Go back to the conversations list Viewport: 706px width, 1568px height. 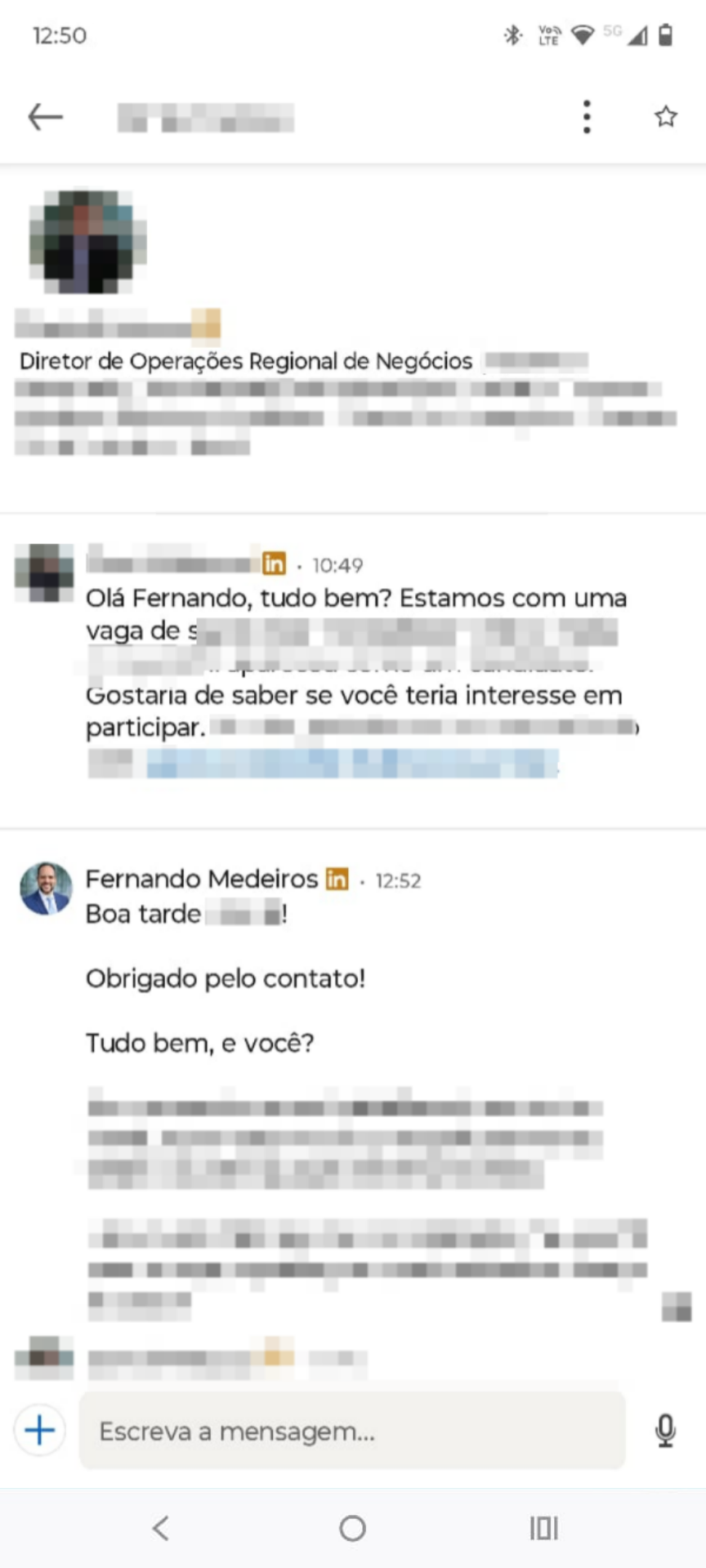point(46,118)
